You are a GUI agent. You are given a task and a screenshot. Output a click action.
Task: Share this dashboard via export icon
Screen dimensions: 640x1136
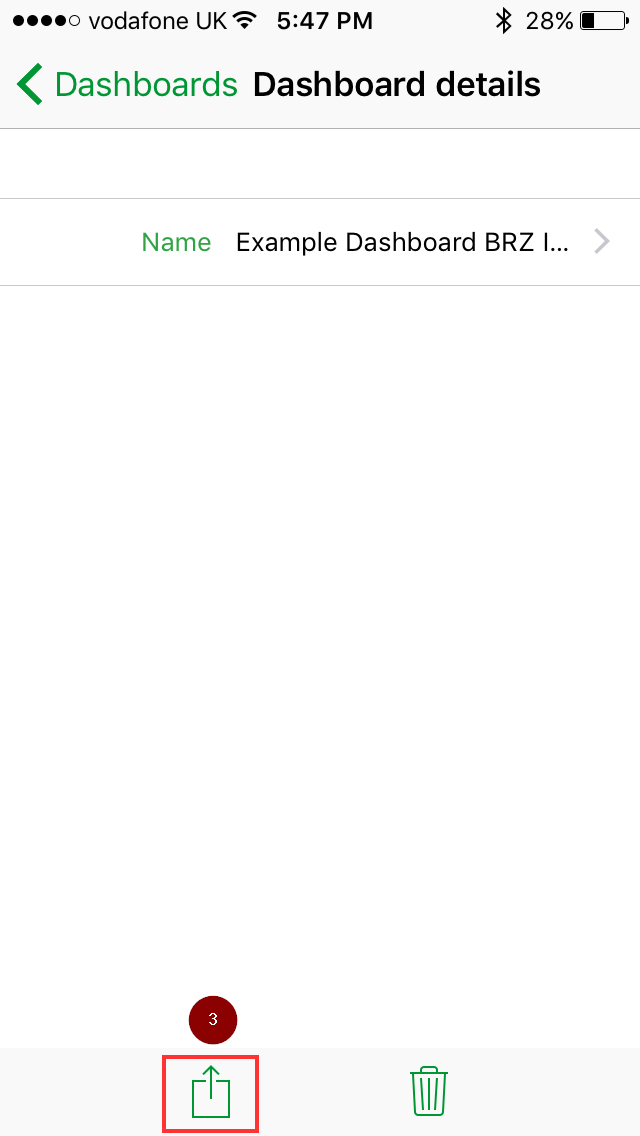coord(211,1092)
